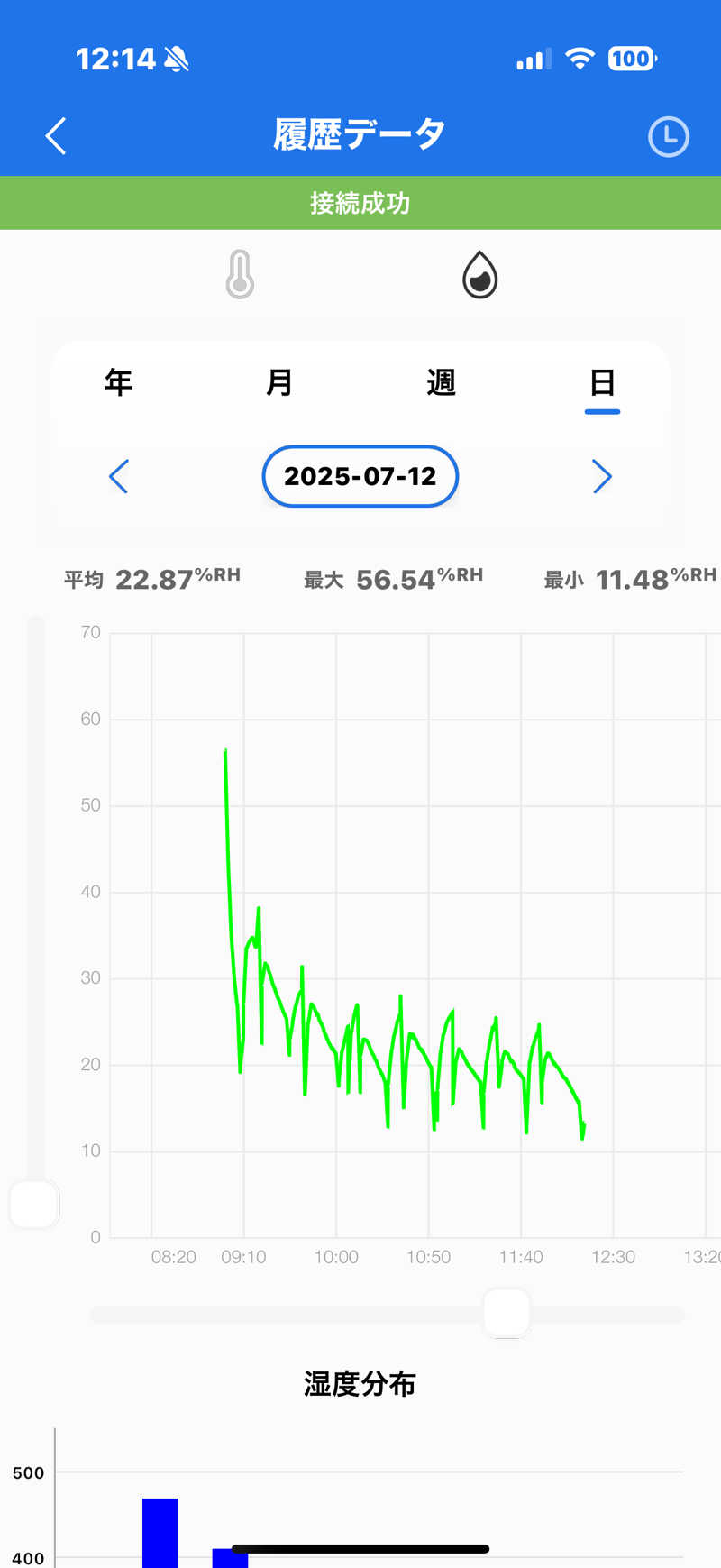Screen dimensions: 721x1568
Task: Open the date picker showing 2025-07-12
Action: point(360,476)
